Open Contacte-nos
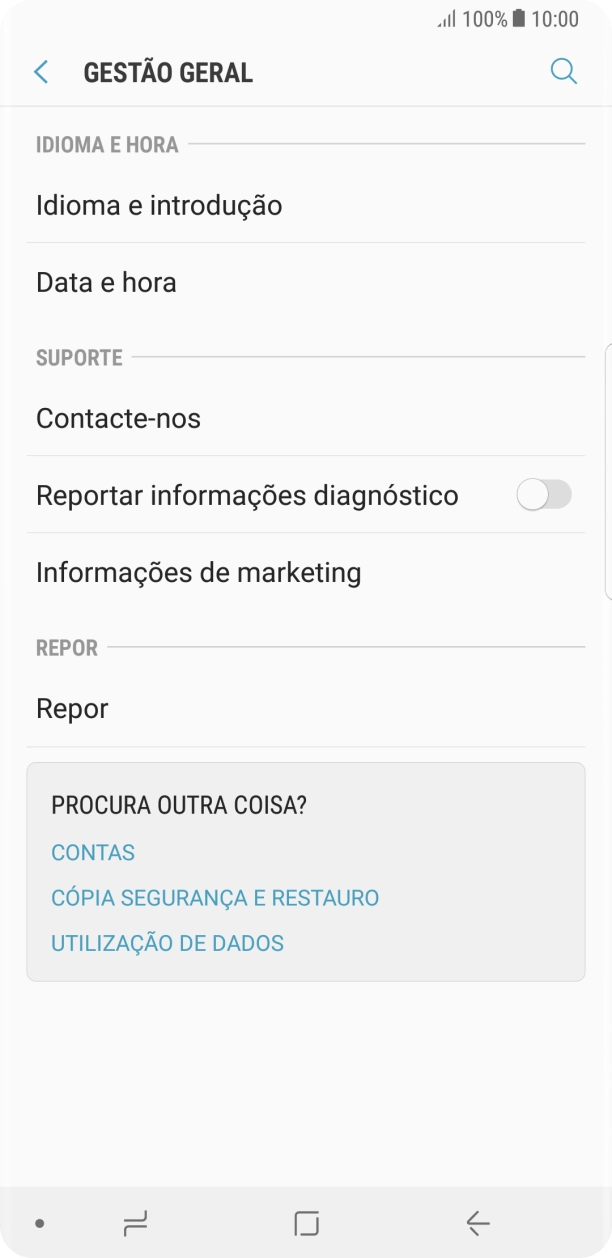Screen dimensions: 612x1258 click(x=118, y=418)
